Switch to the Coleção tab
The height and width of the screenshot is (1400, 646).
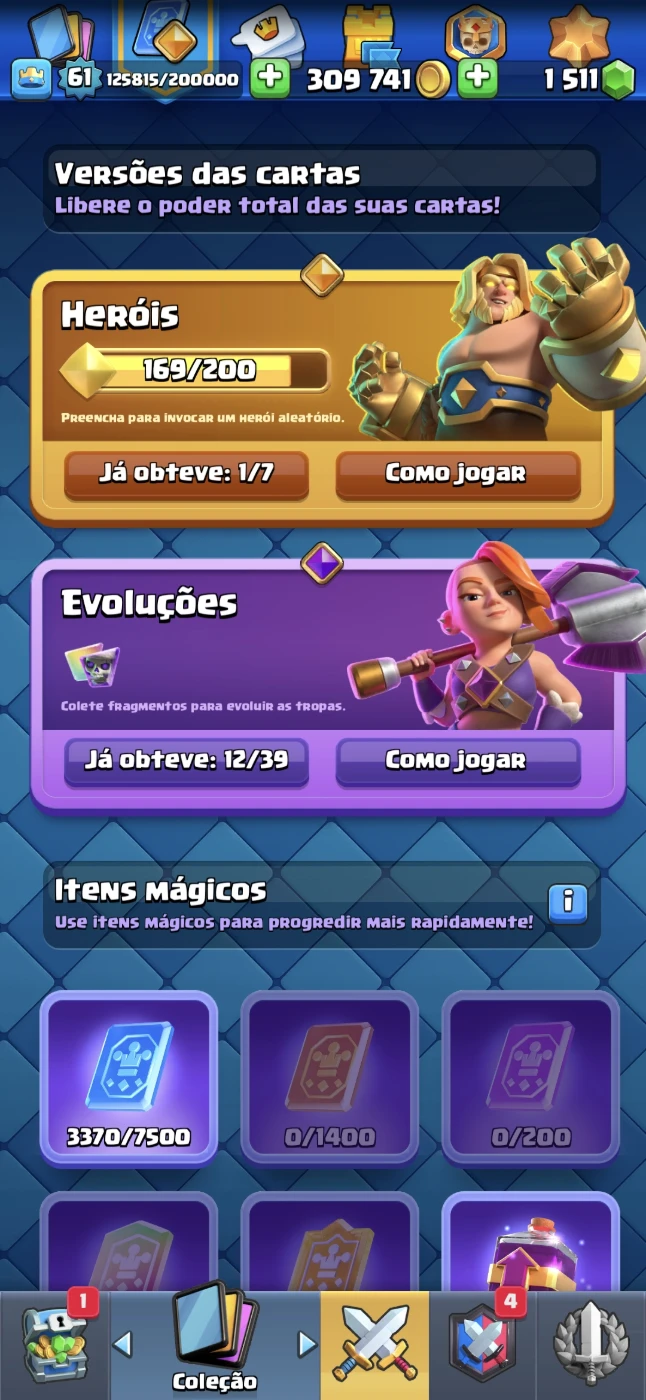(x=214, y=1342)
